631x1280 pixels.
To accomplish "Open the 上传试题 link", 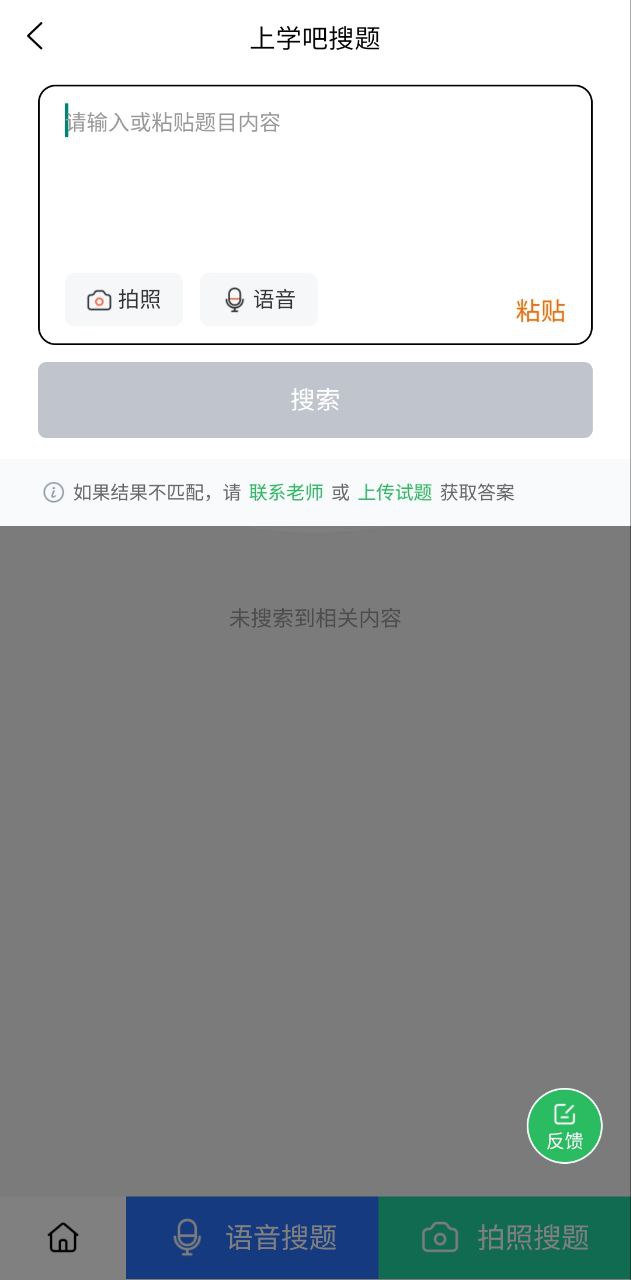I will [395, 492].
